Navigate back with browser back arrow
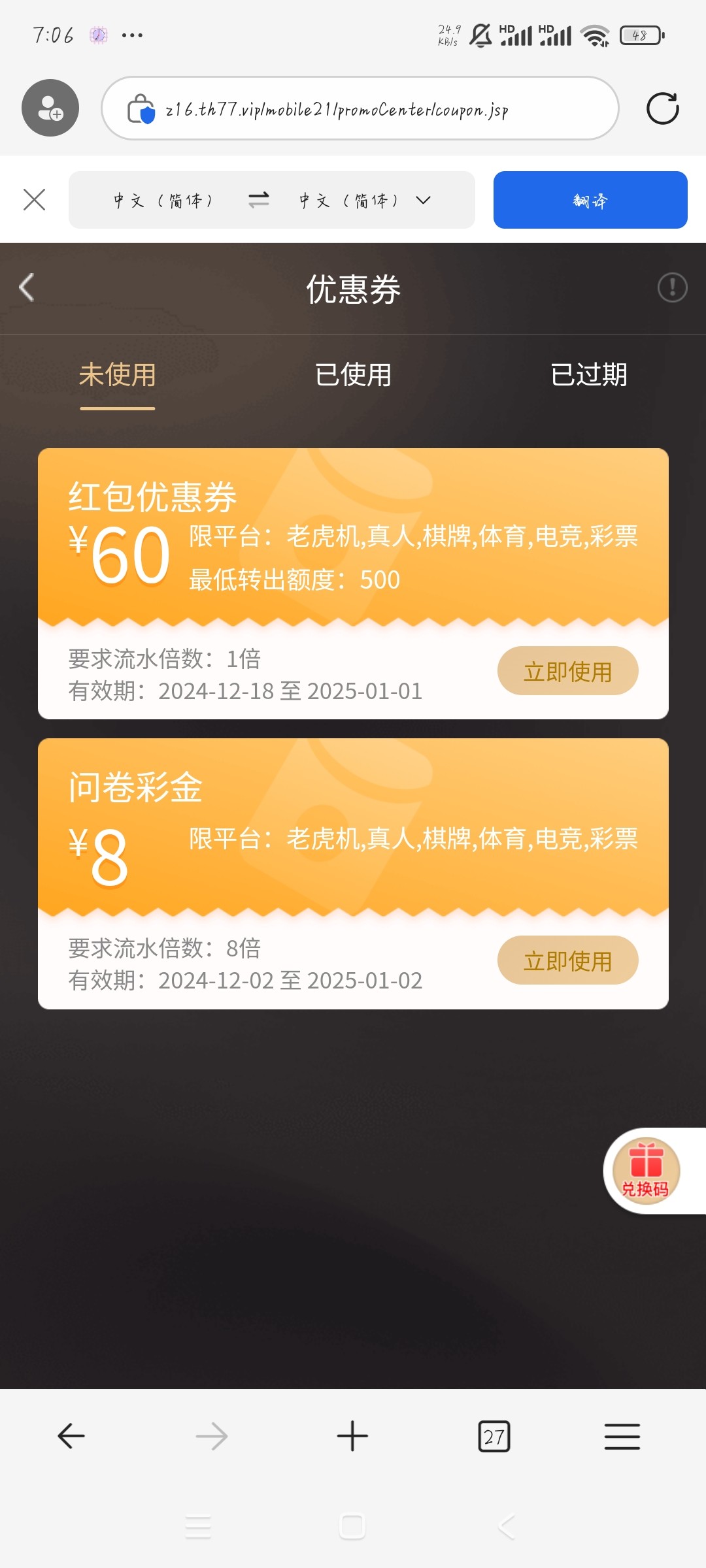The image size is (706, 1568). point(71,1436)
